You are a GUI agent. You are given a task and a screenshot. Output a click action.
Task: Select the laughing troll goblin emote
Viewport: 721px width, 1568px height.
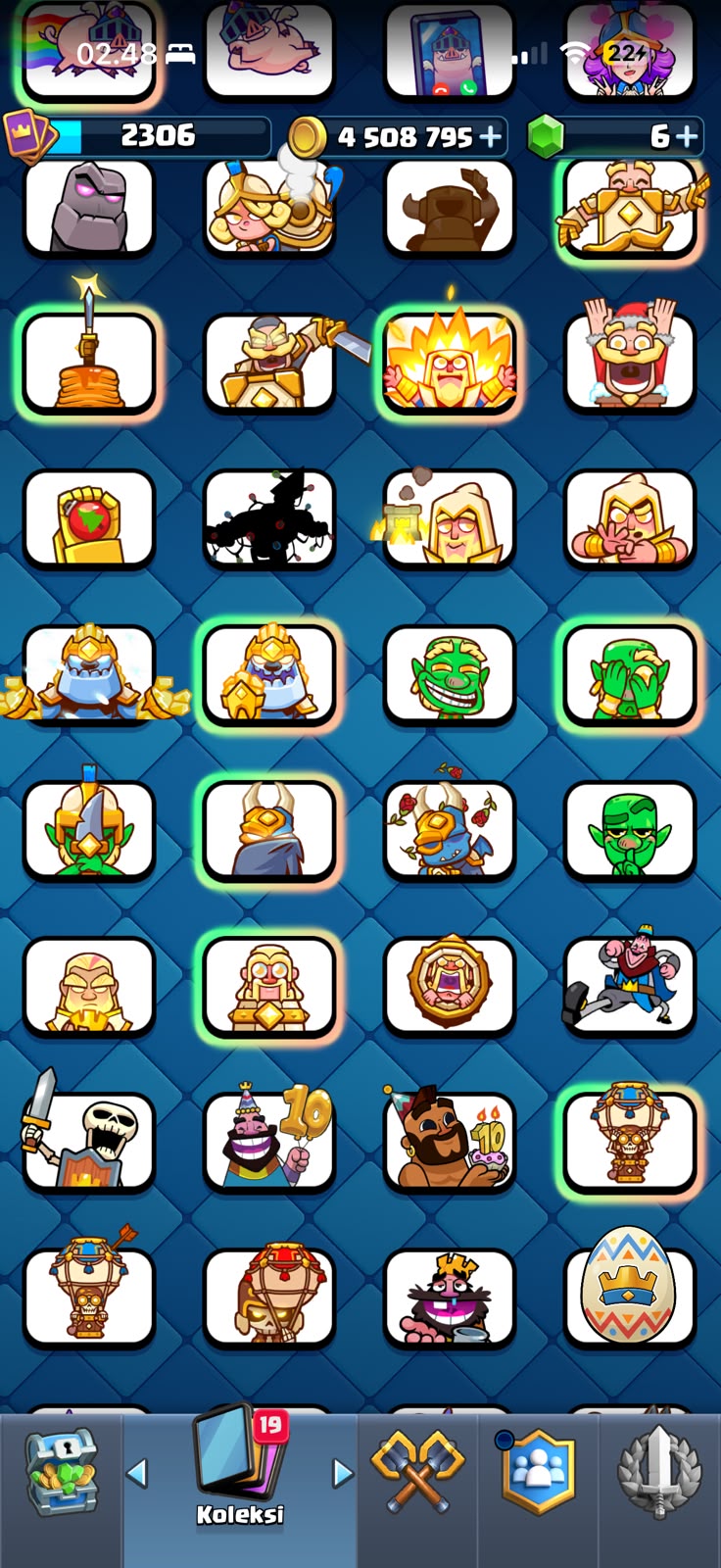[450, 674]
